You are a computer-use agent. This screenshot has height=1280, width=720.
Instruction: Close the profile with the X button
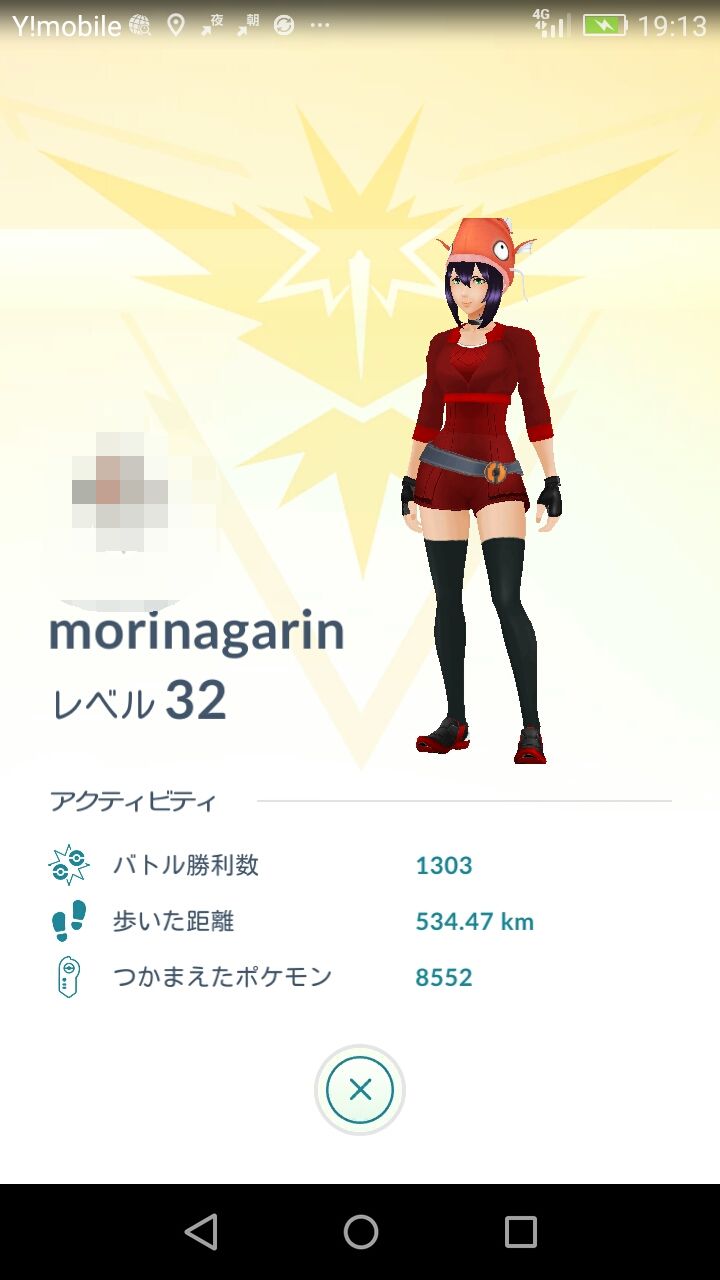tap(359, 1091)
